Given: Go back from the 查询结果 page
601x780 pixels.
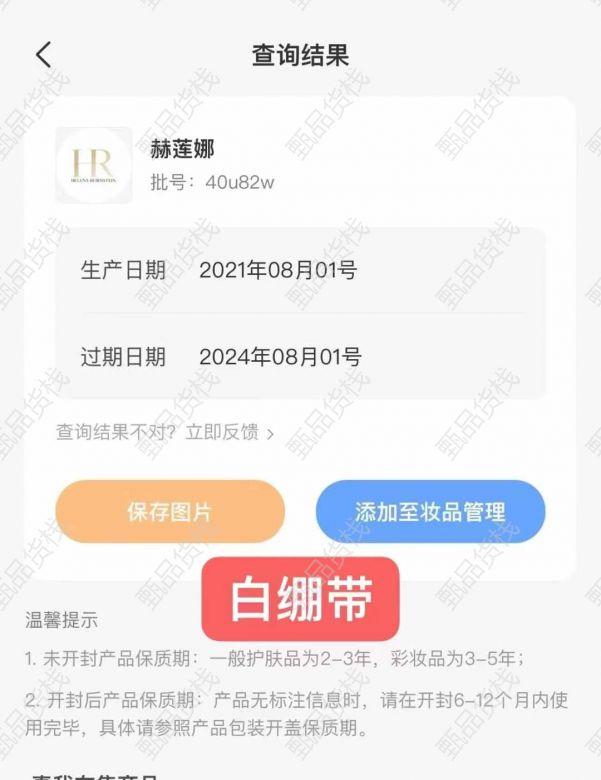Looking at the screenshot, I should 43,55.
